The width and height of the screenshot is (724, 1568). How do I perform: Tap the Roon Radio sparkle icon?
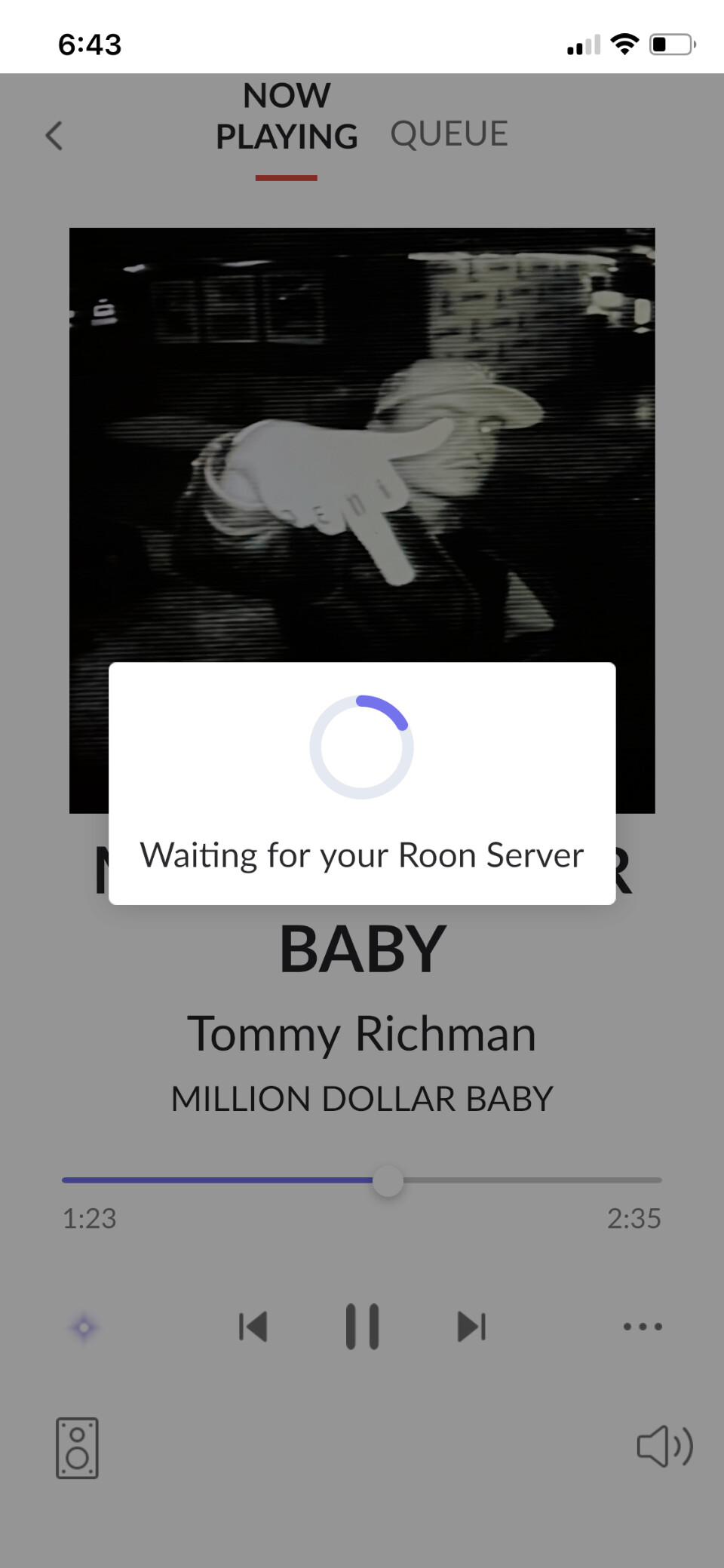[84, 1327]
